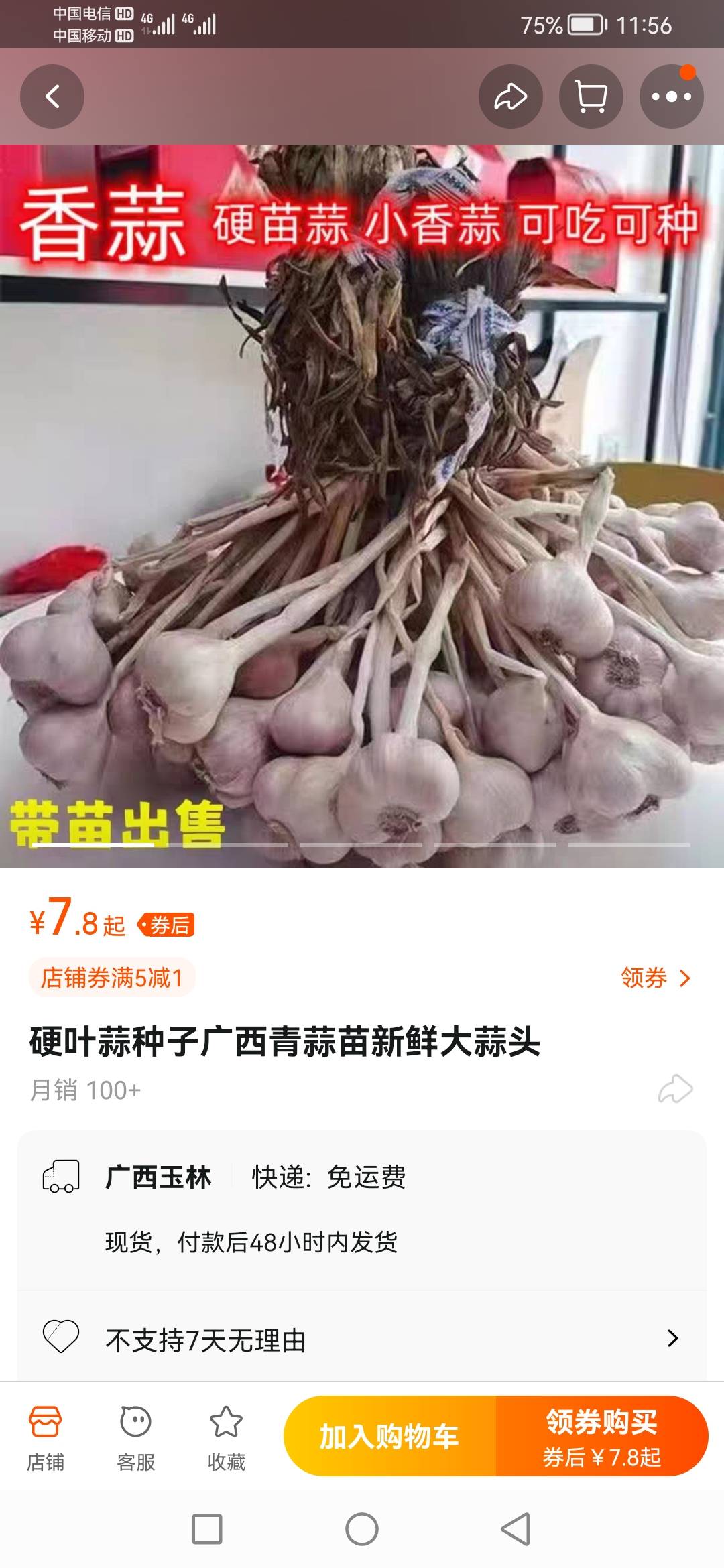
Task: View the garlic product main image
Action: pos(362,507)
